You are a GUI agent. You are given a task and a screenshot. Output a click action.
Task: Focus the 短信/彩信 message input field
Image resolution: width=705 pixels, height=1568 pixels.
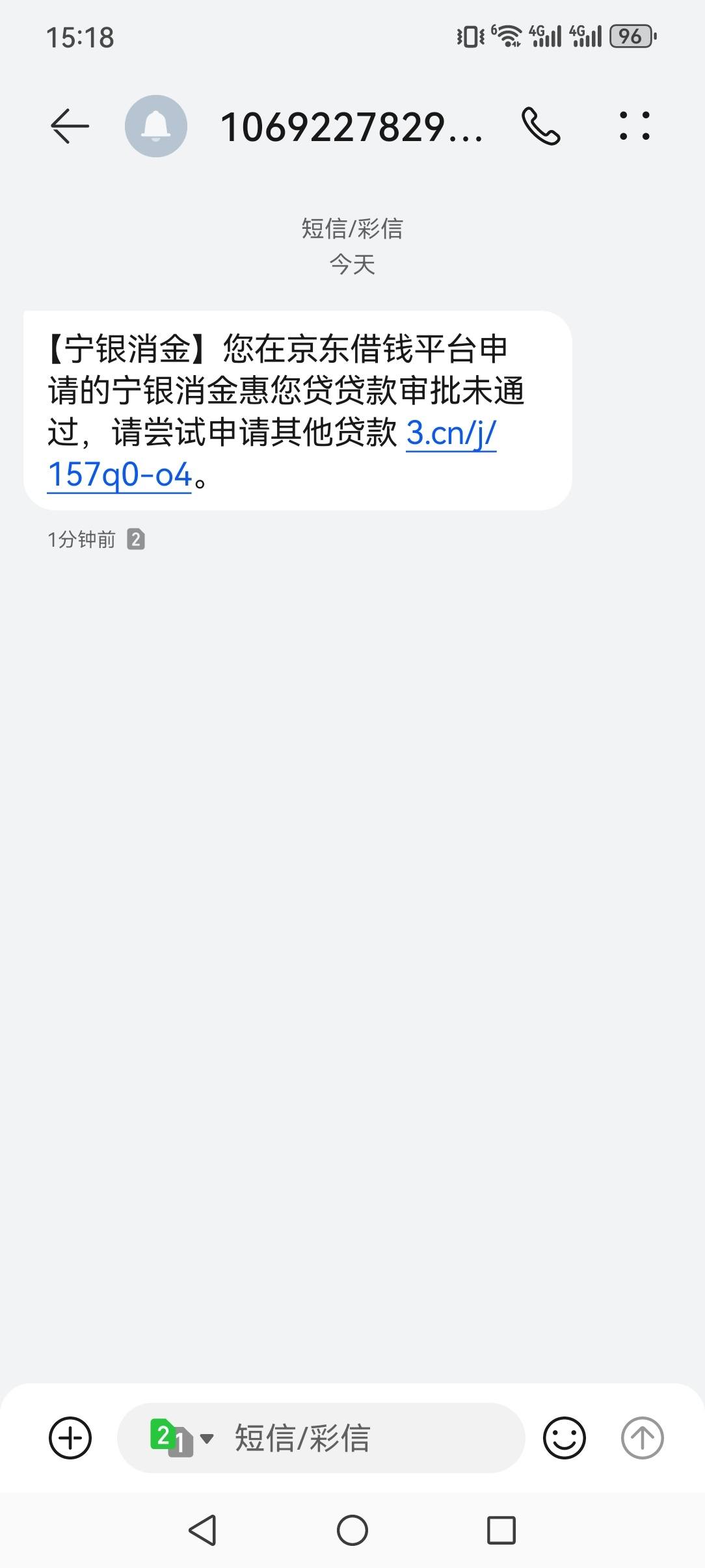[321, 1437]
